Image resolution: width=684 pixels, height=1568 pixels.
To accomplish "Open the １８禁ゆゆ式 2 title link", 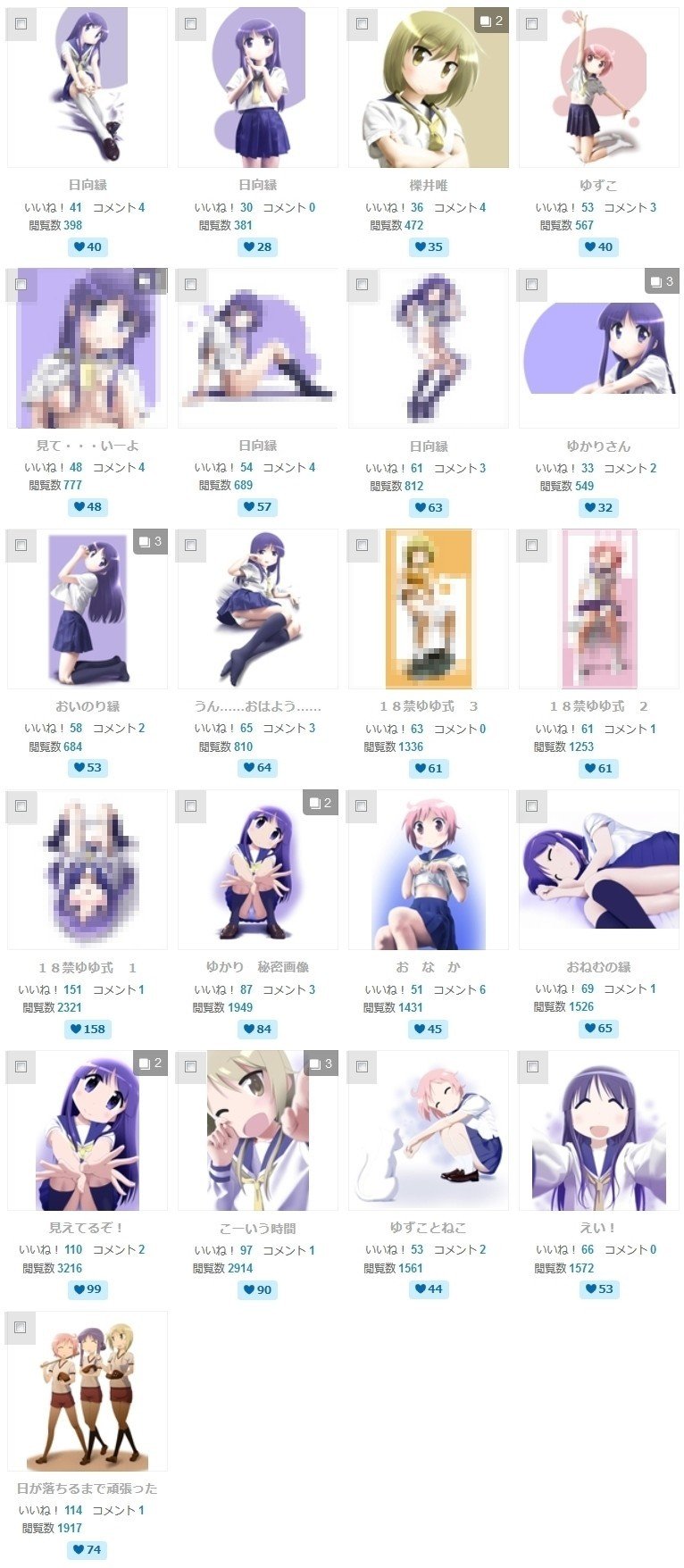I will click(598, 706).
